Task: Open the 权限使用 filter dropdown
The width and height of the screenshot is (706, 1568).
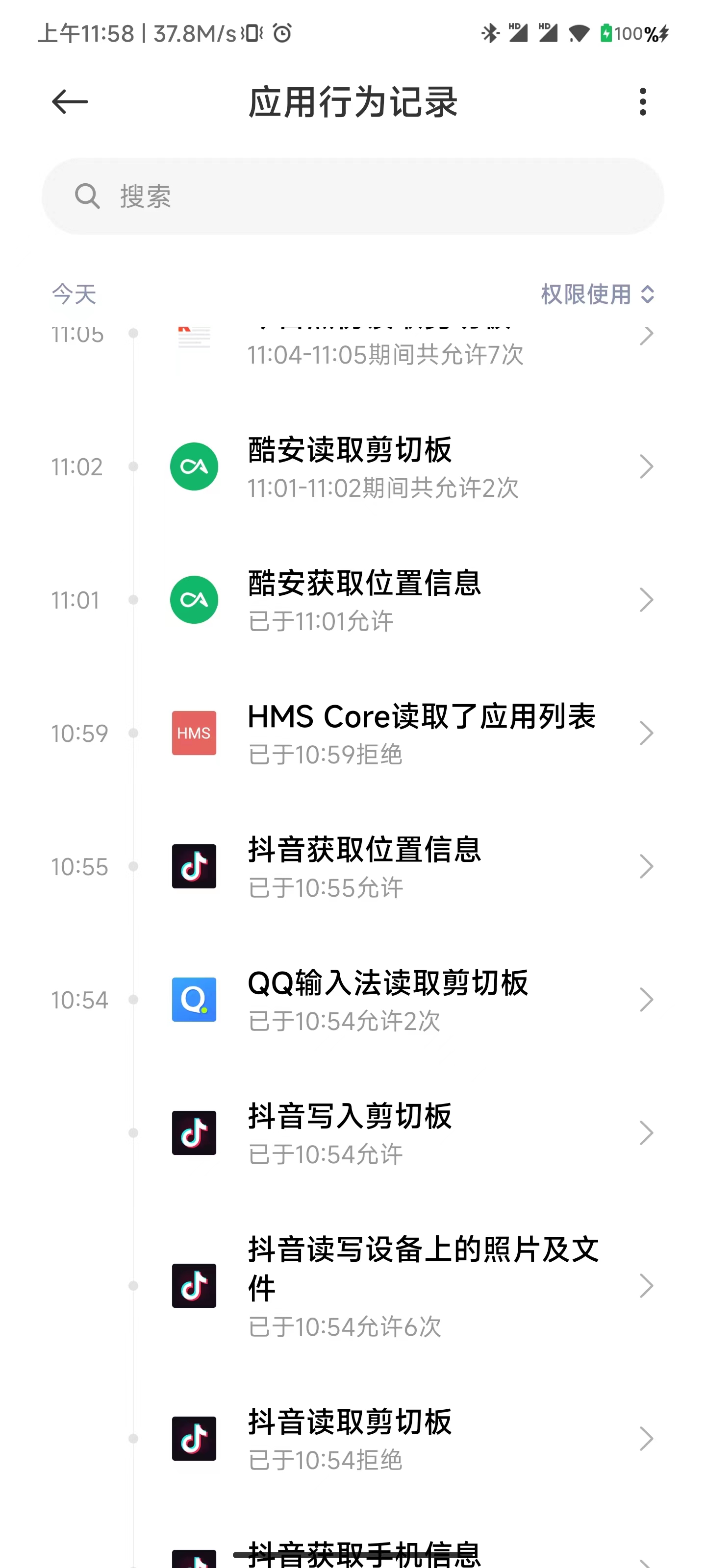Action: (x=598, y=294)
